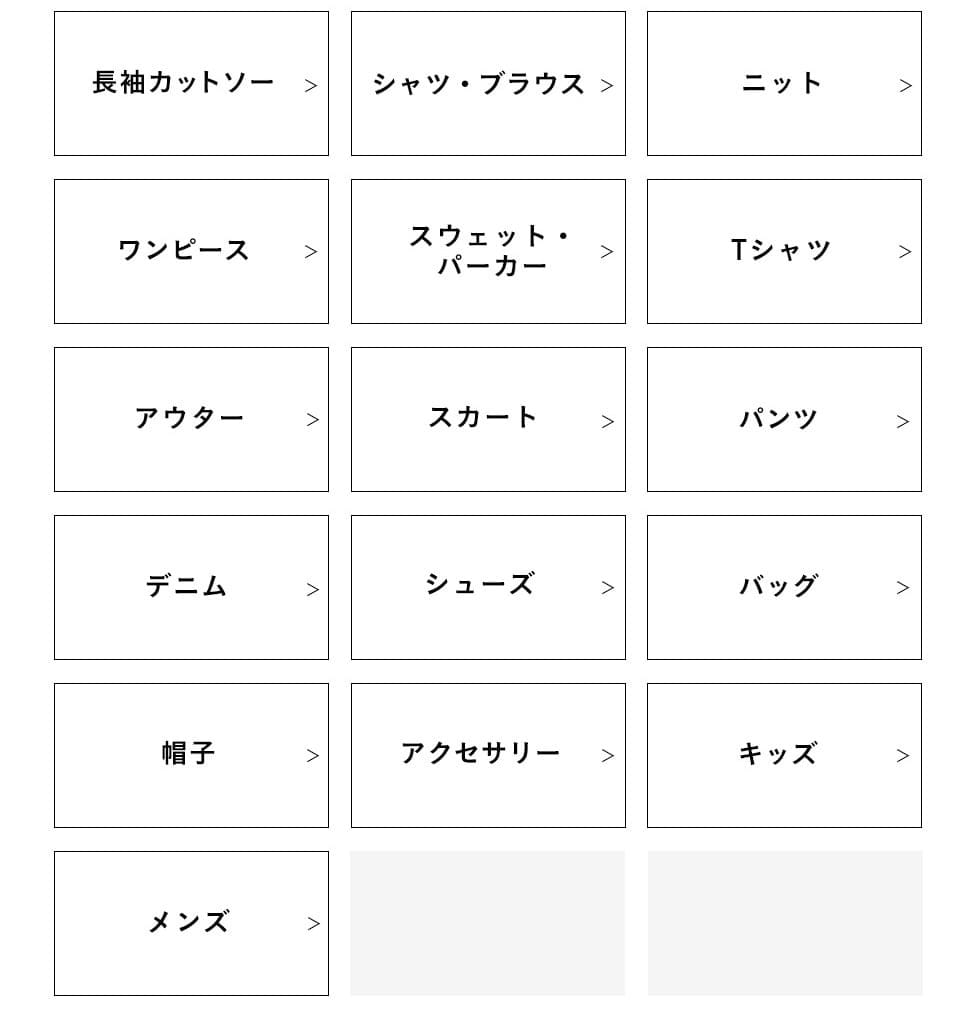Open the ニット category
The height and width of the screenshot is (1024, 980).
784,84
